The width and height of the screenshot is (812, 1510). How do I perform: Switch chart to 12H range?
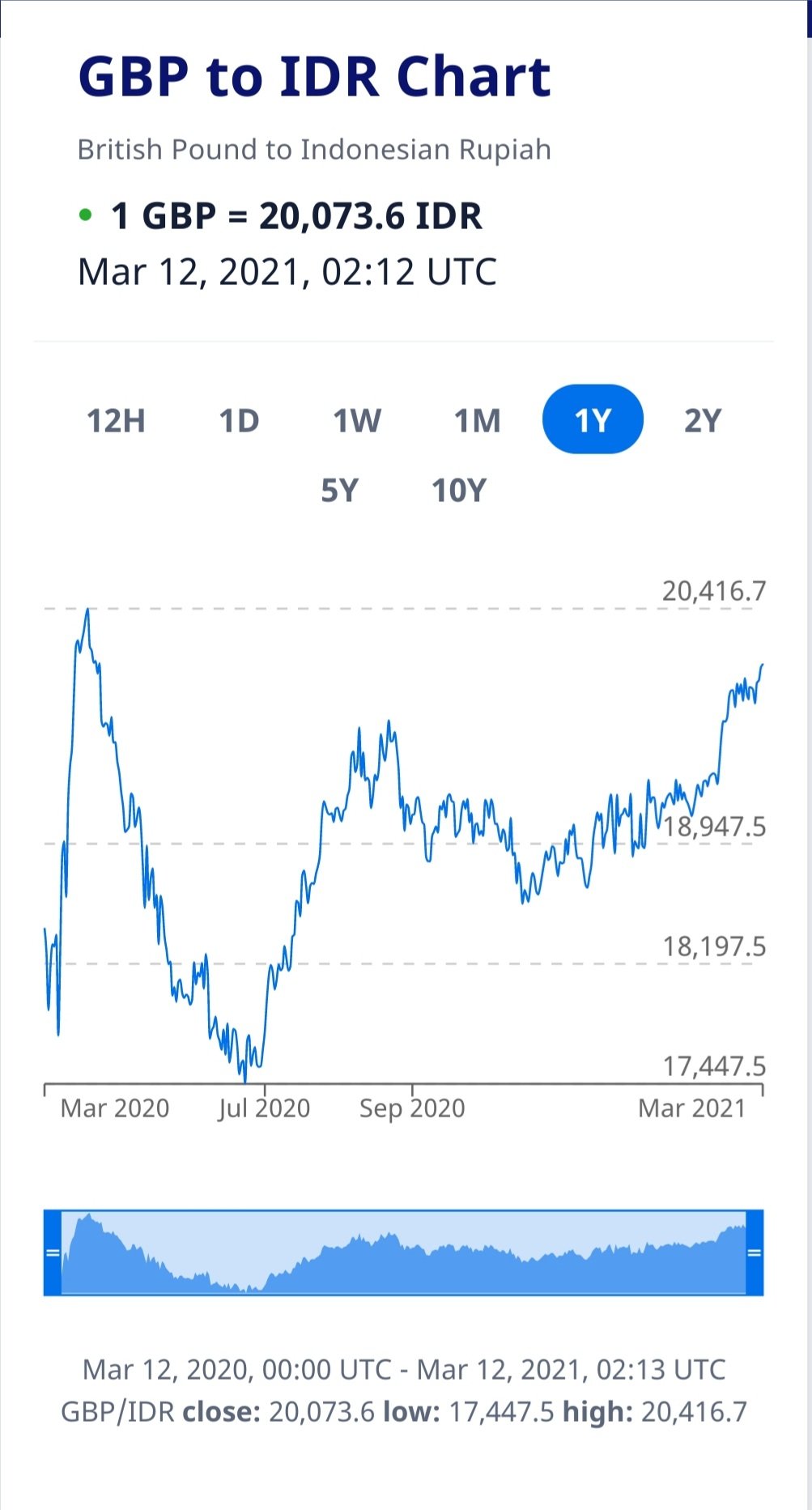click(116, 421)
